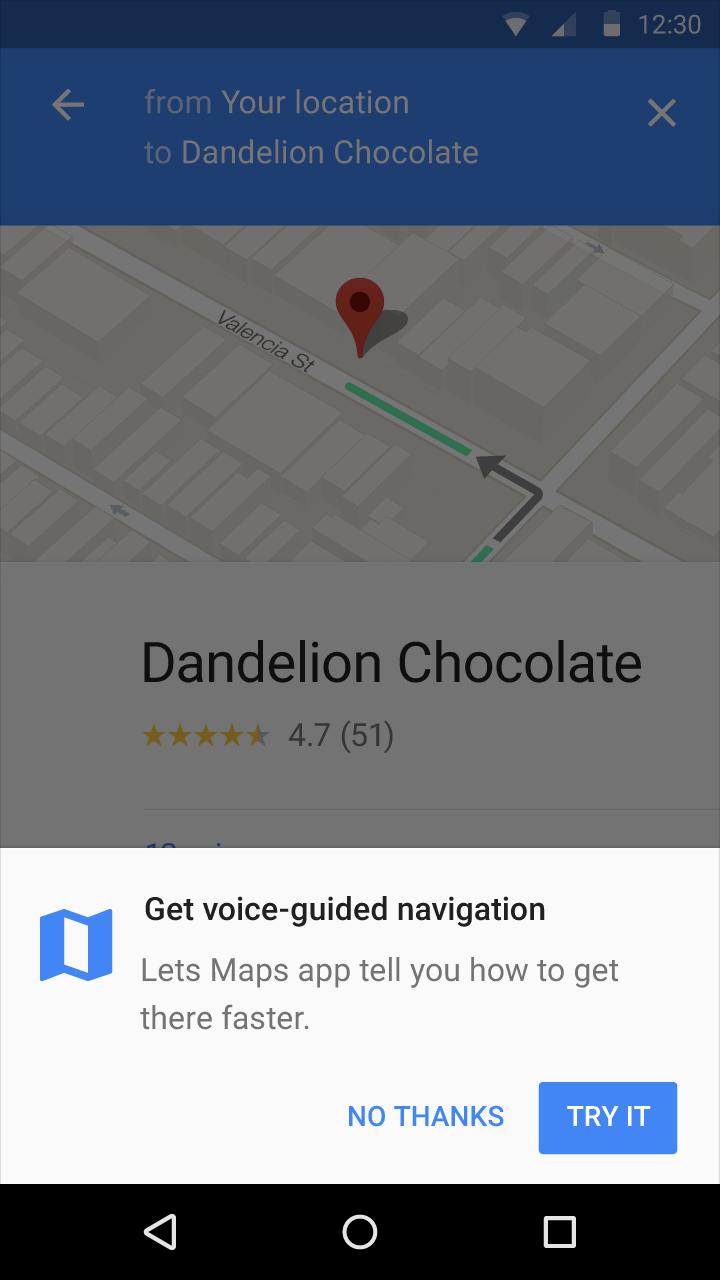Go back using the header arrow

coord(68,104)
